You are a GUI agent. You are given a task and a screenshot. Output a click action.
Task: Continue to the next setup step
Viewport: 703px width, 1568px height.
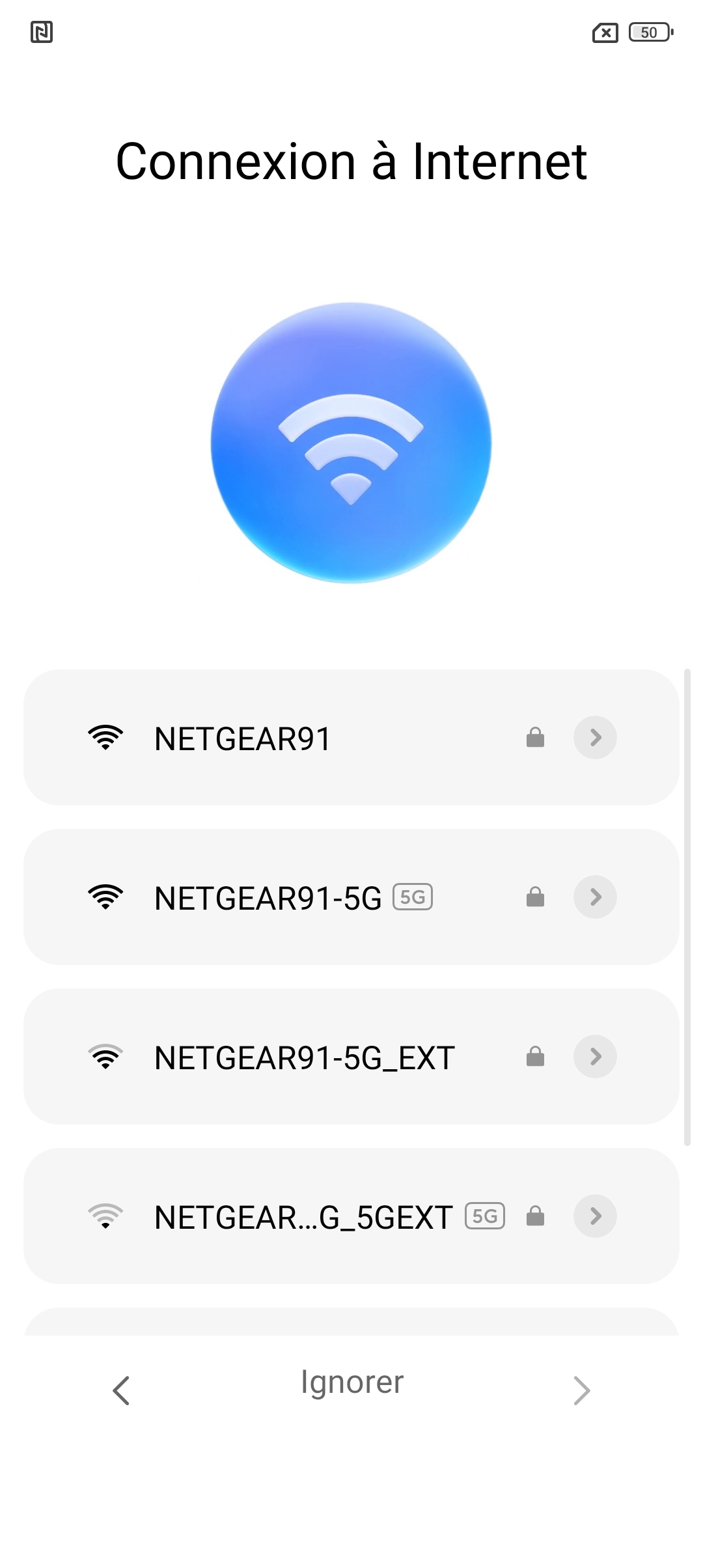[x=581, y=1390]
